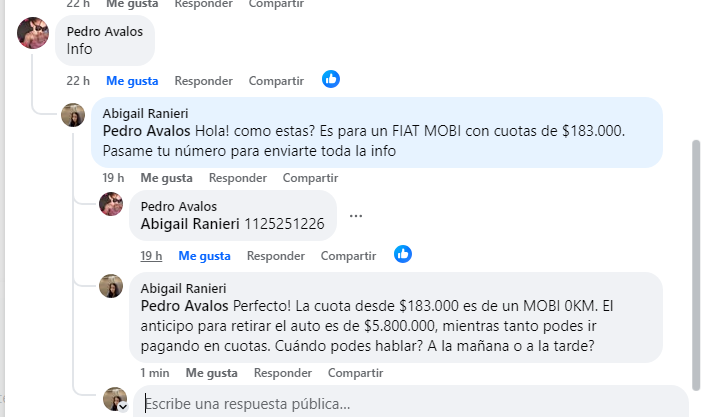Open the 19 h timestamp of the phone number comment
Screen dimensions: 703x417
[151, 256]
